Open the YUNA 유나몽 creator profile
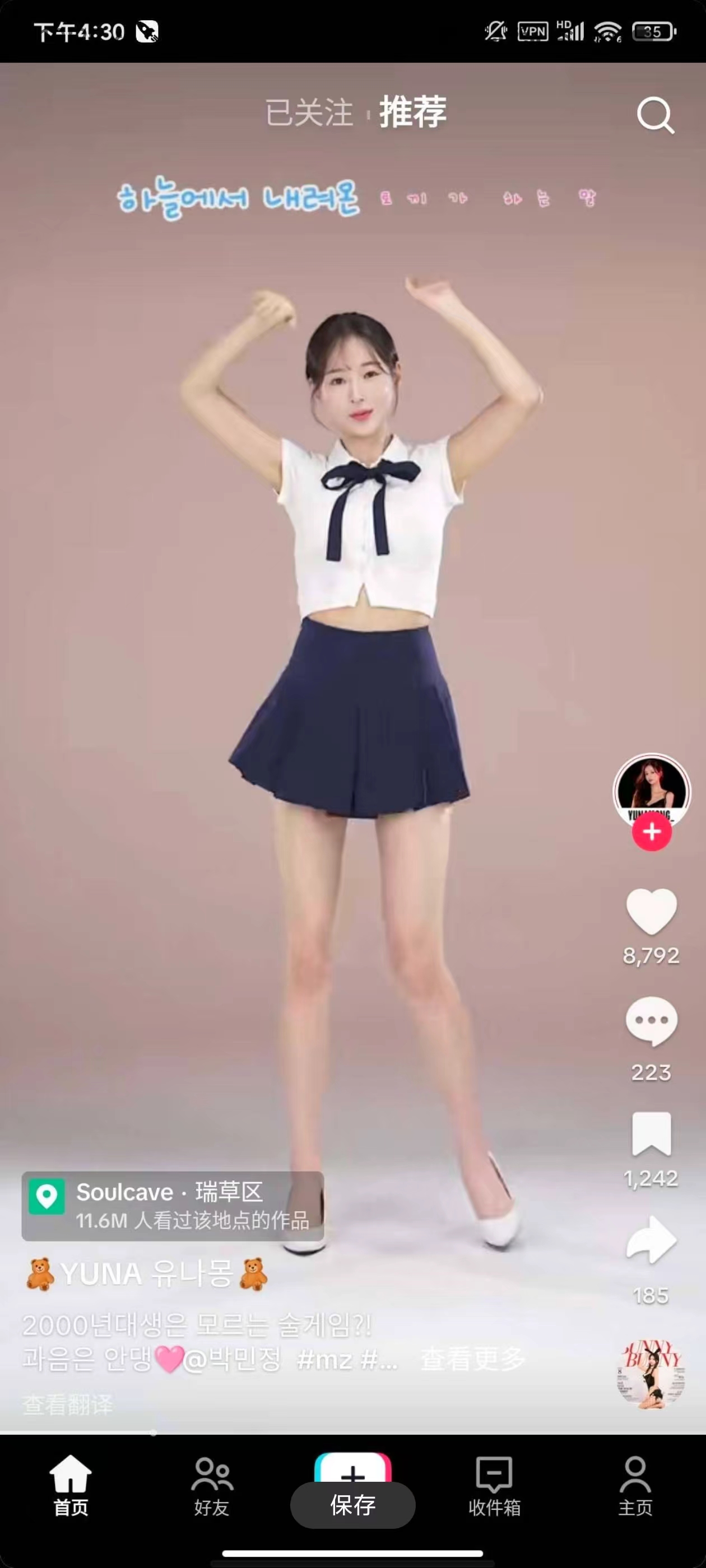 [x=146, y=1274]
